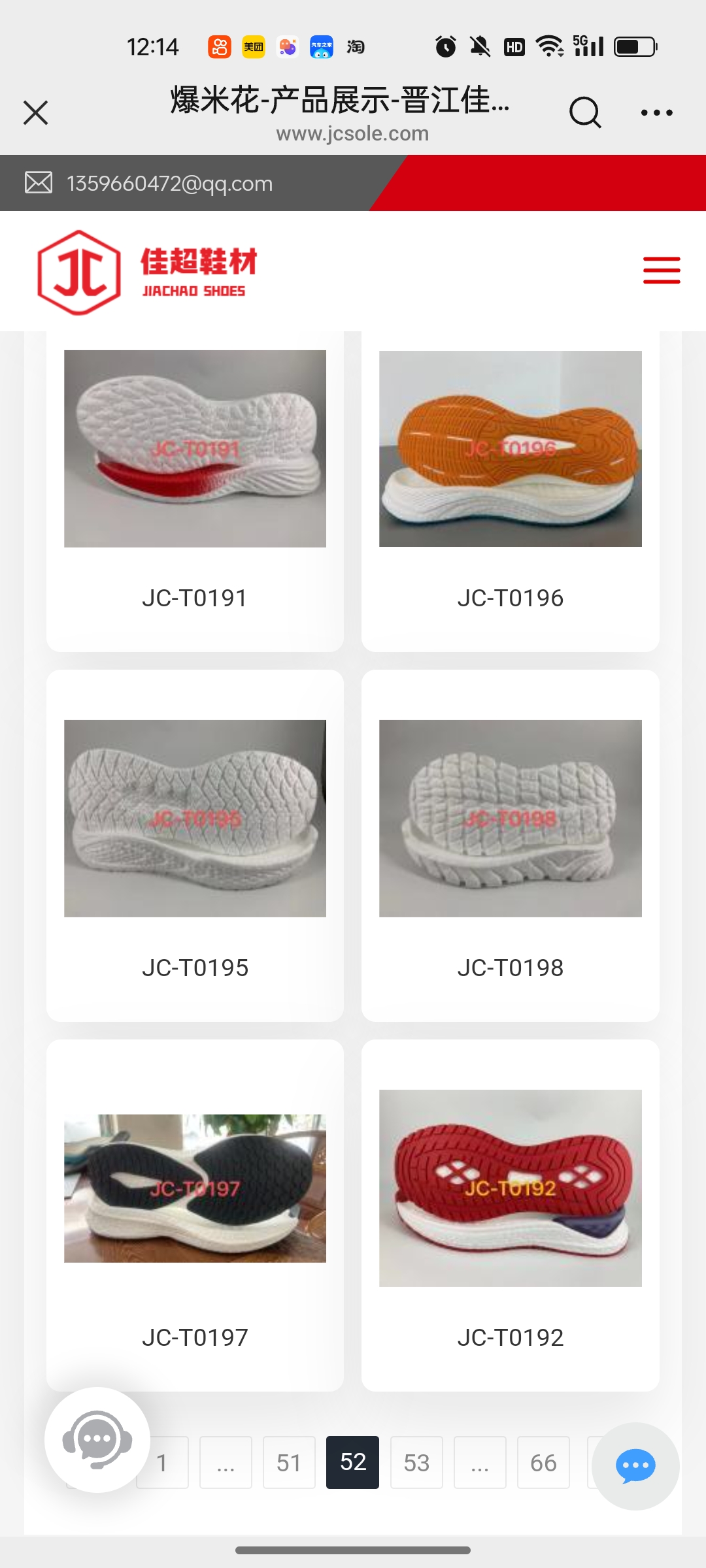Go to last page 66
Viewport: 706px width, 1568px height.
pos(543,1462)
